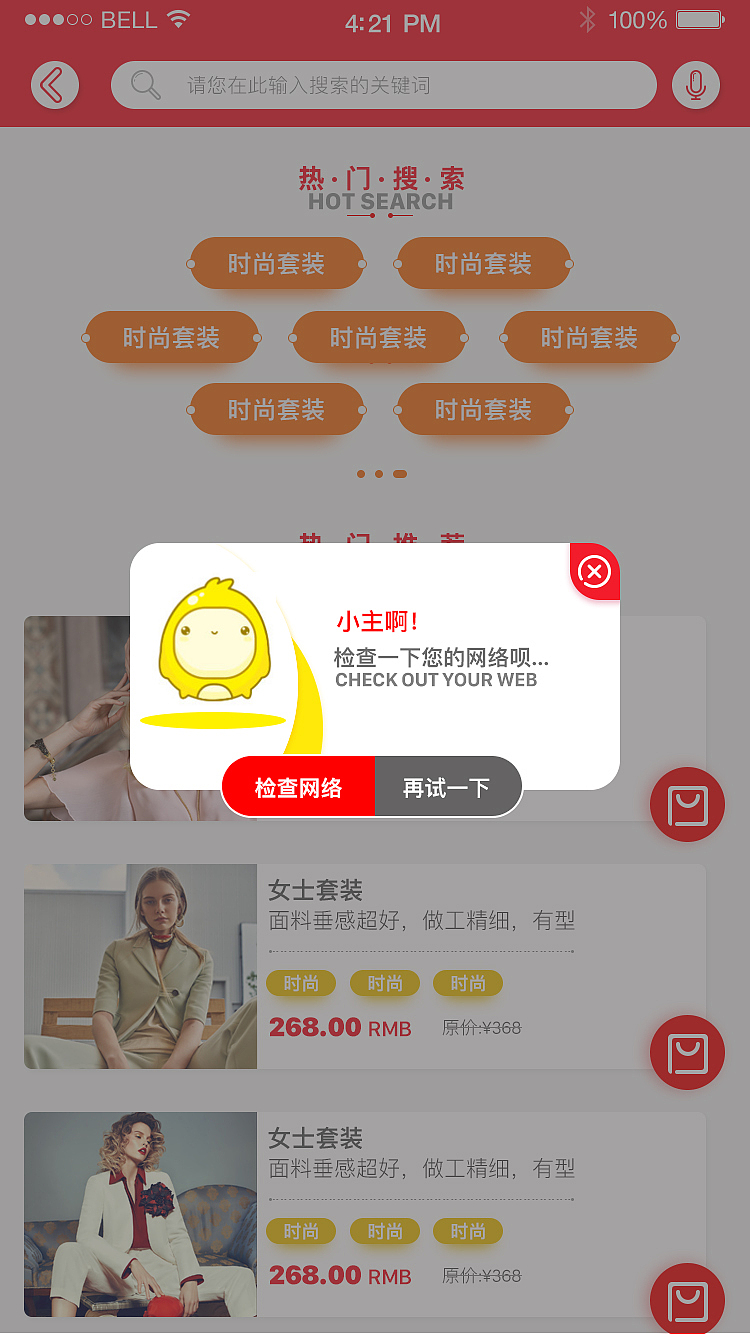Tap the Bluetooth icon in the status bar

[x=586, y=18]
